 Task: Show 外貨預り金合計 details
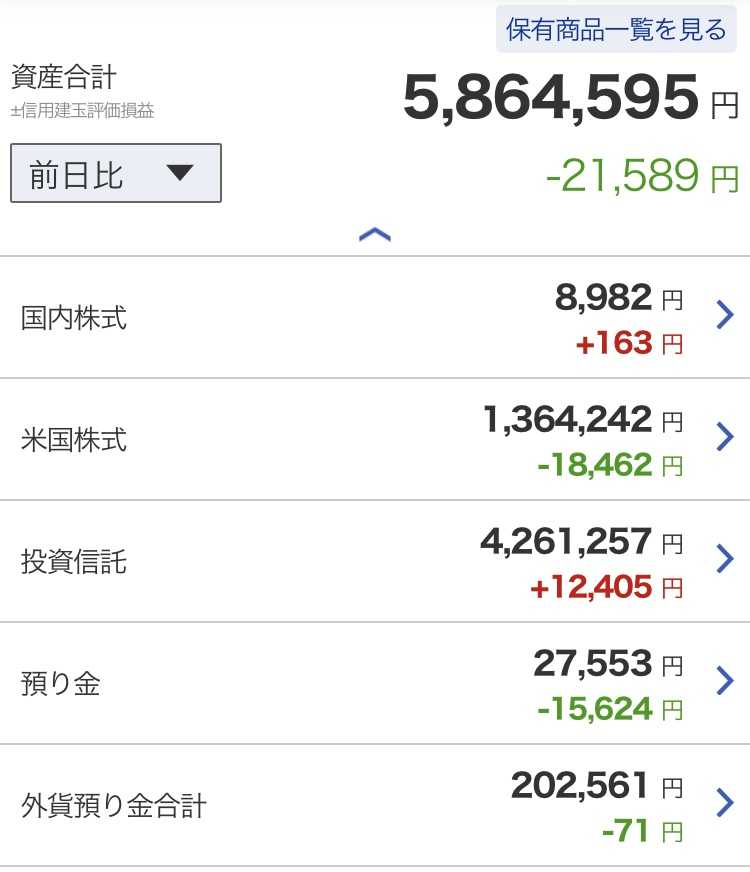(375, 805)
